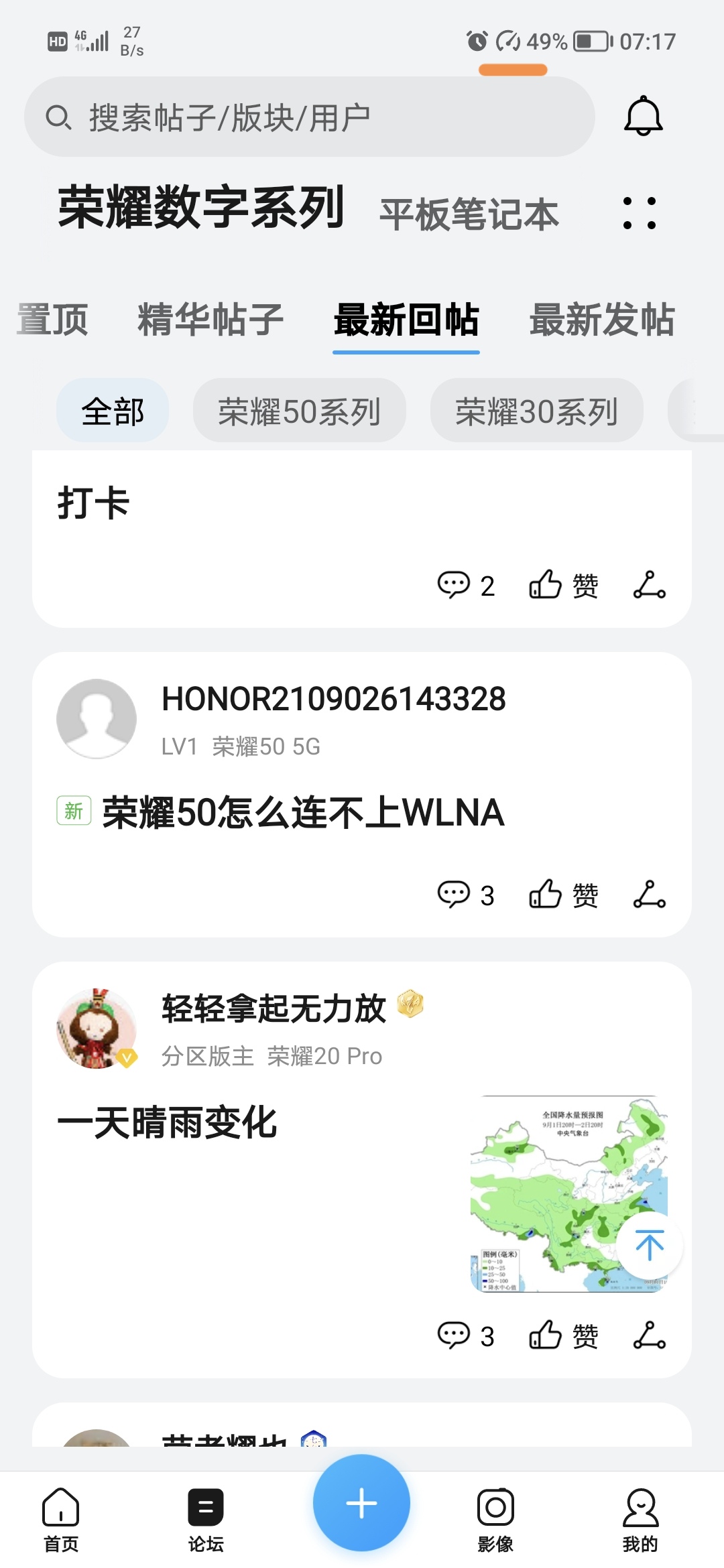Image resolution: width=724 pixels, height=1568 pixels.
Task: Filter by the 荣耀50系列 chip
Action: (x=300, y=411)
